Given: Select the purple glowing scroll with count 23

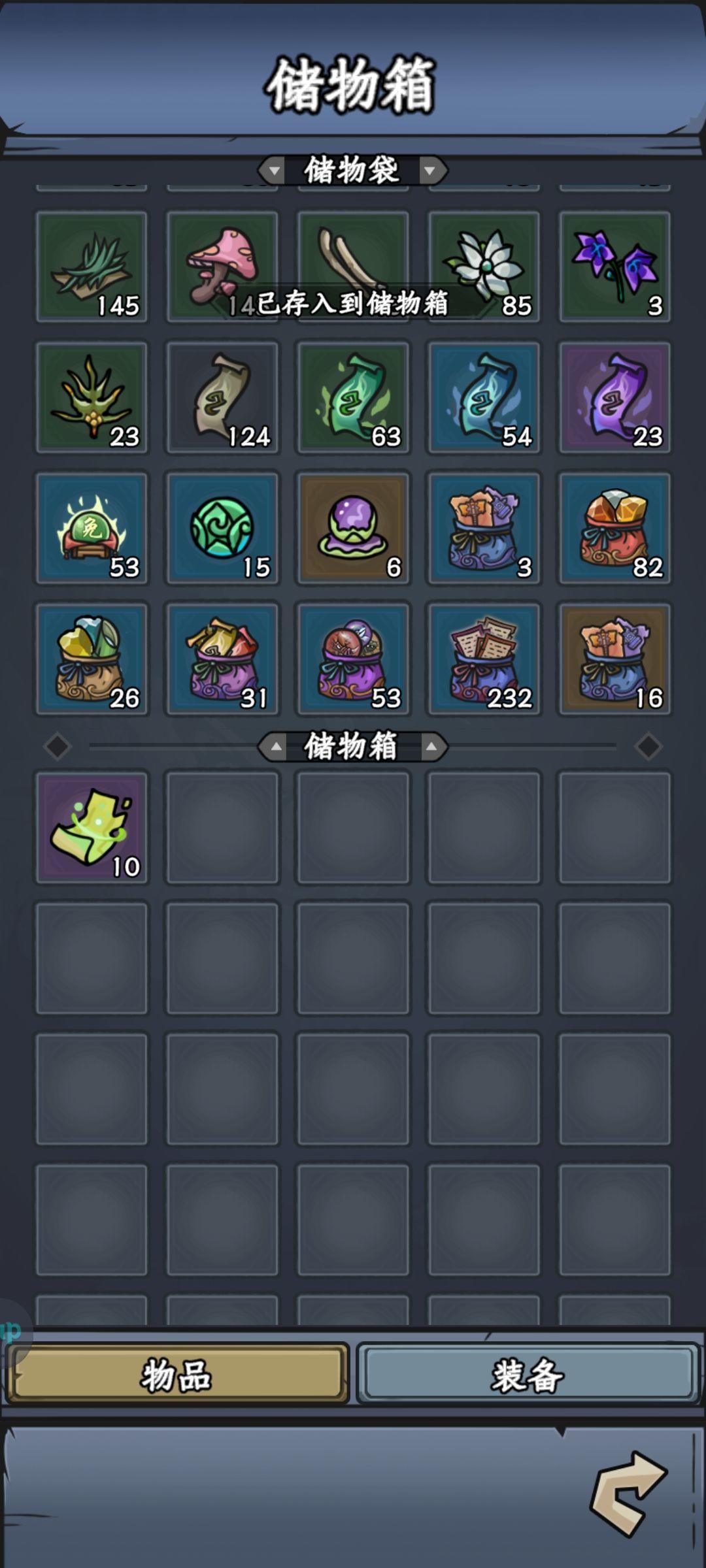Looking at the screenshot, I should click(614, 397).
